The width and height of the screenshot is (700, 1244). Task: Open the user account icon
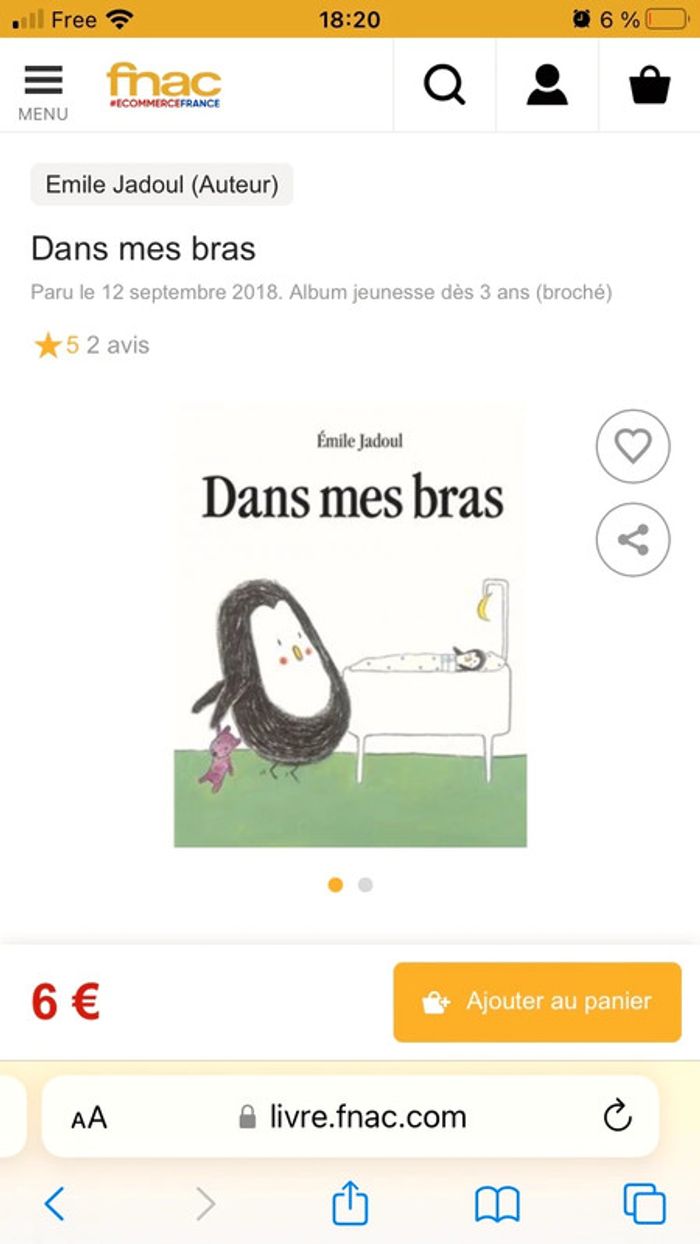coord(547,85)
